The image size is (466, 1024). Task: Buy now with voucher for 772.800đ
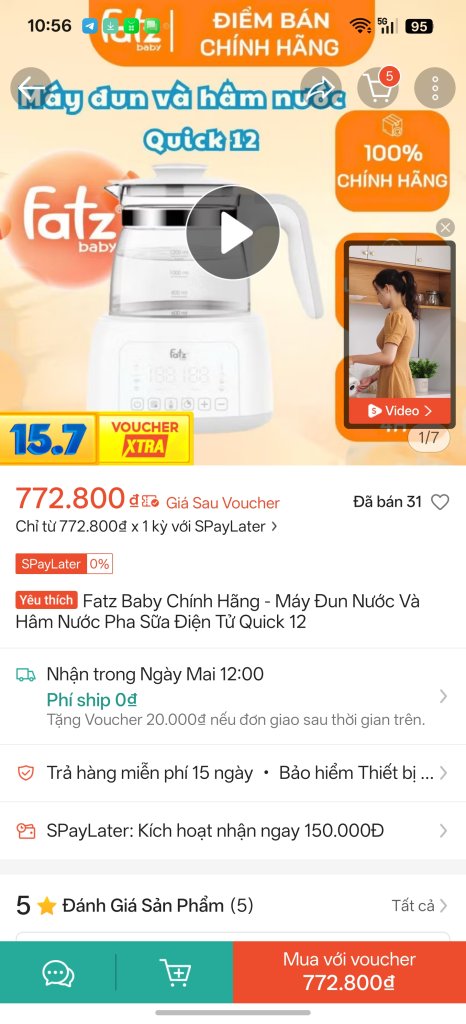click(x=349, y=972)
